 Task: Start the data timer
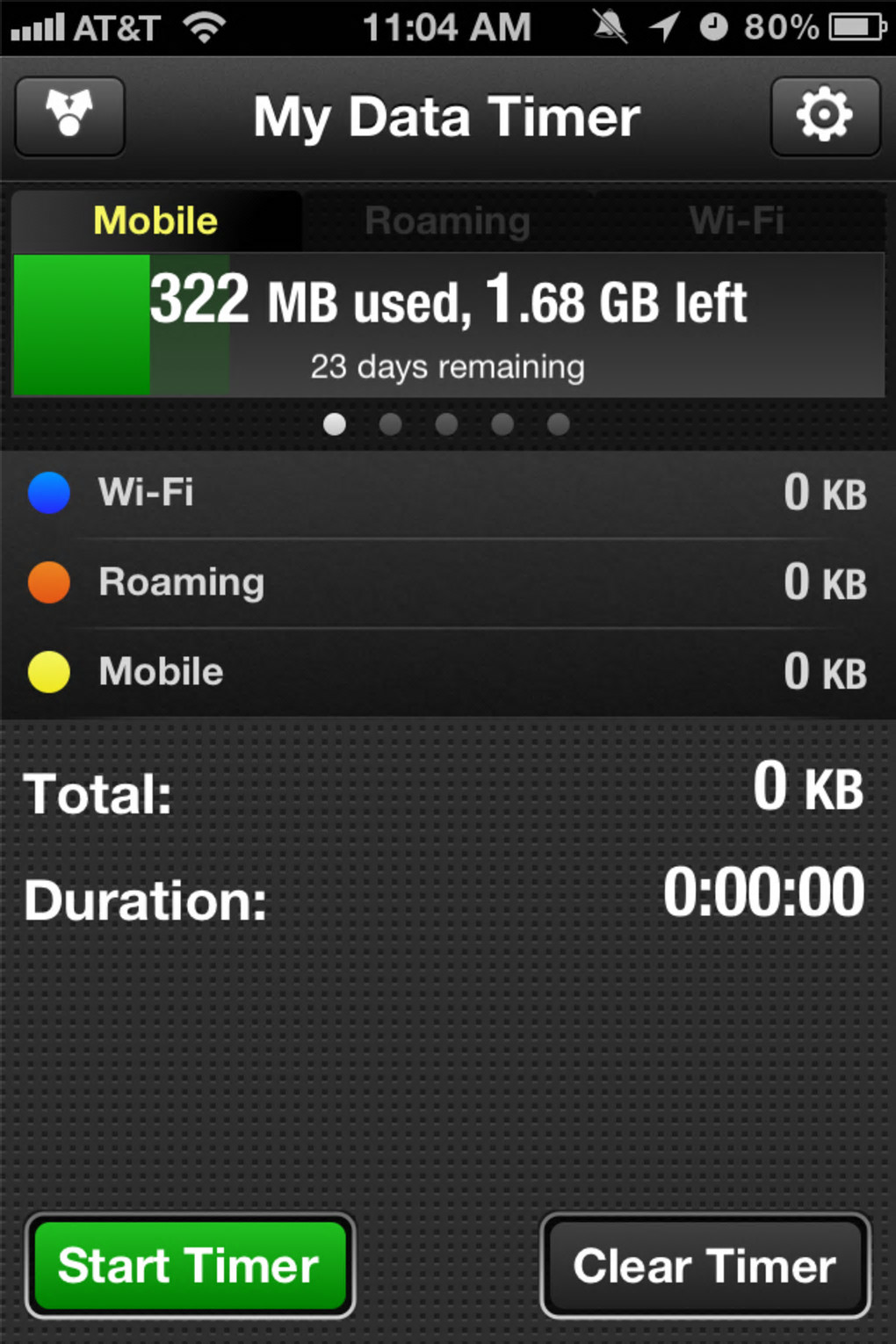(x=190, y=1266)
